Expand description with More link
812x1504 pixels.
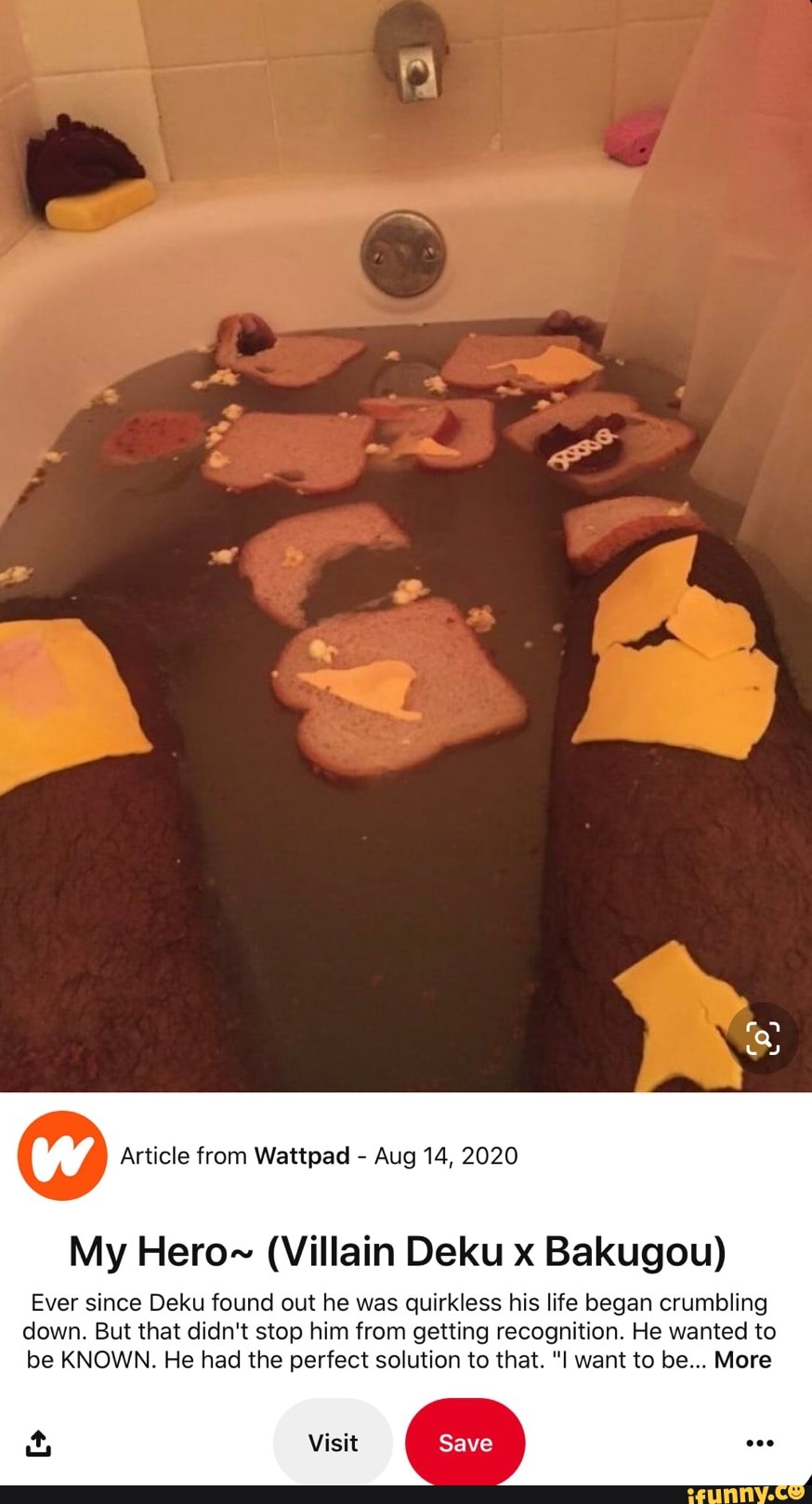coord(742,1359)
